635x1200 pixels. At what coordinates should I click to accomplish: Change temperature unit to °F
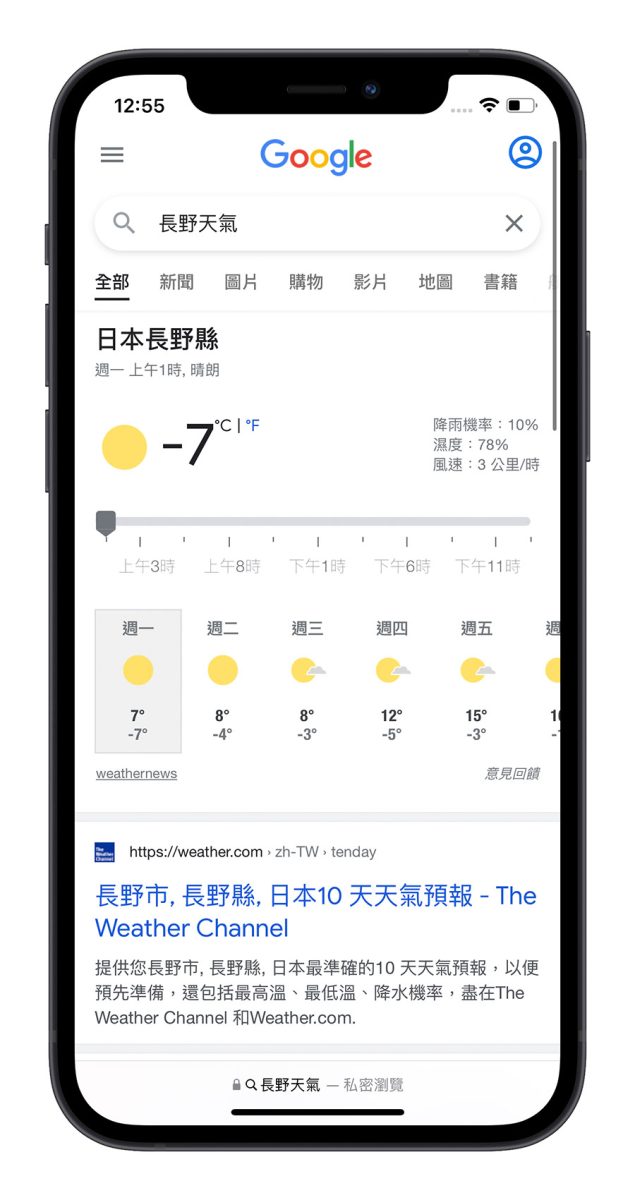coord(252,426)
